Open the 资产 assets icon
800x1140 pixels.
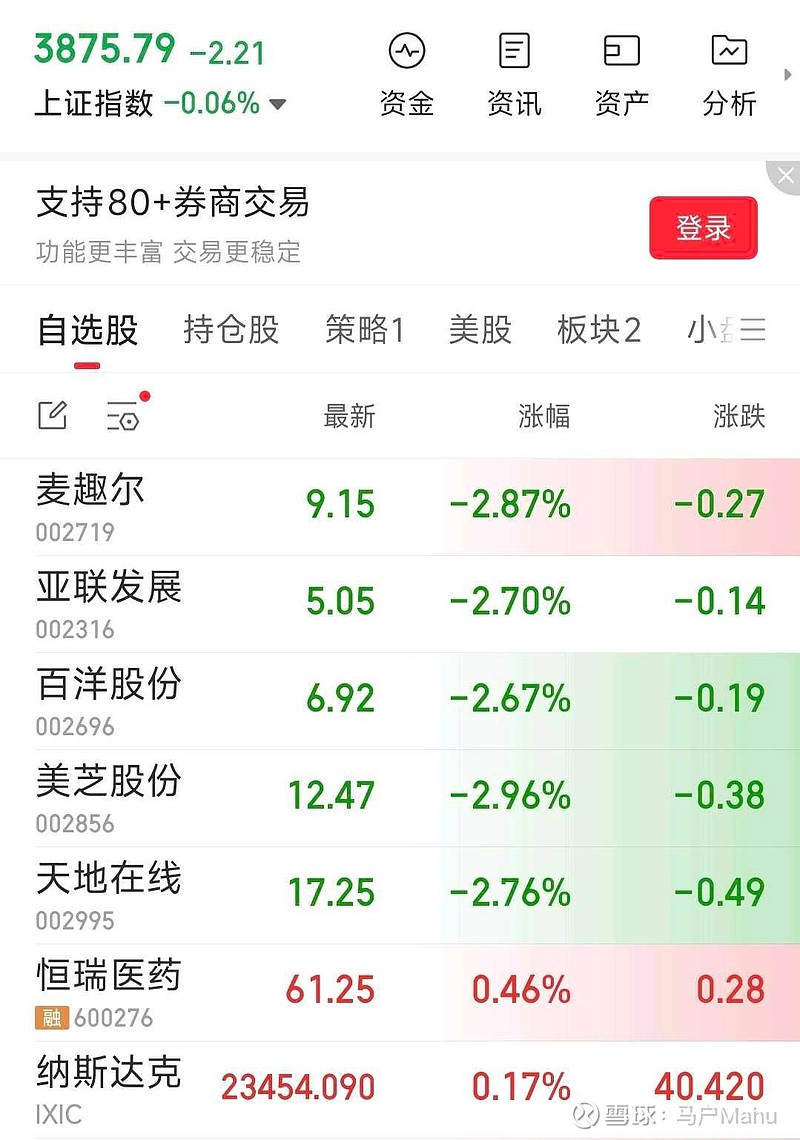tap(621, 50)
